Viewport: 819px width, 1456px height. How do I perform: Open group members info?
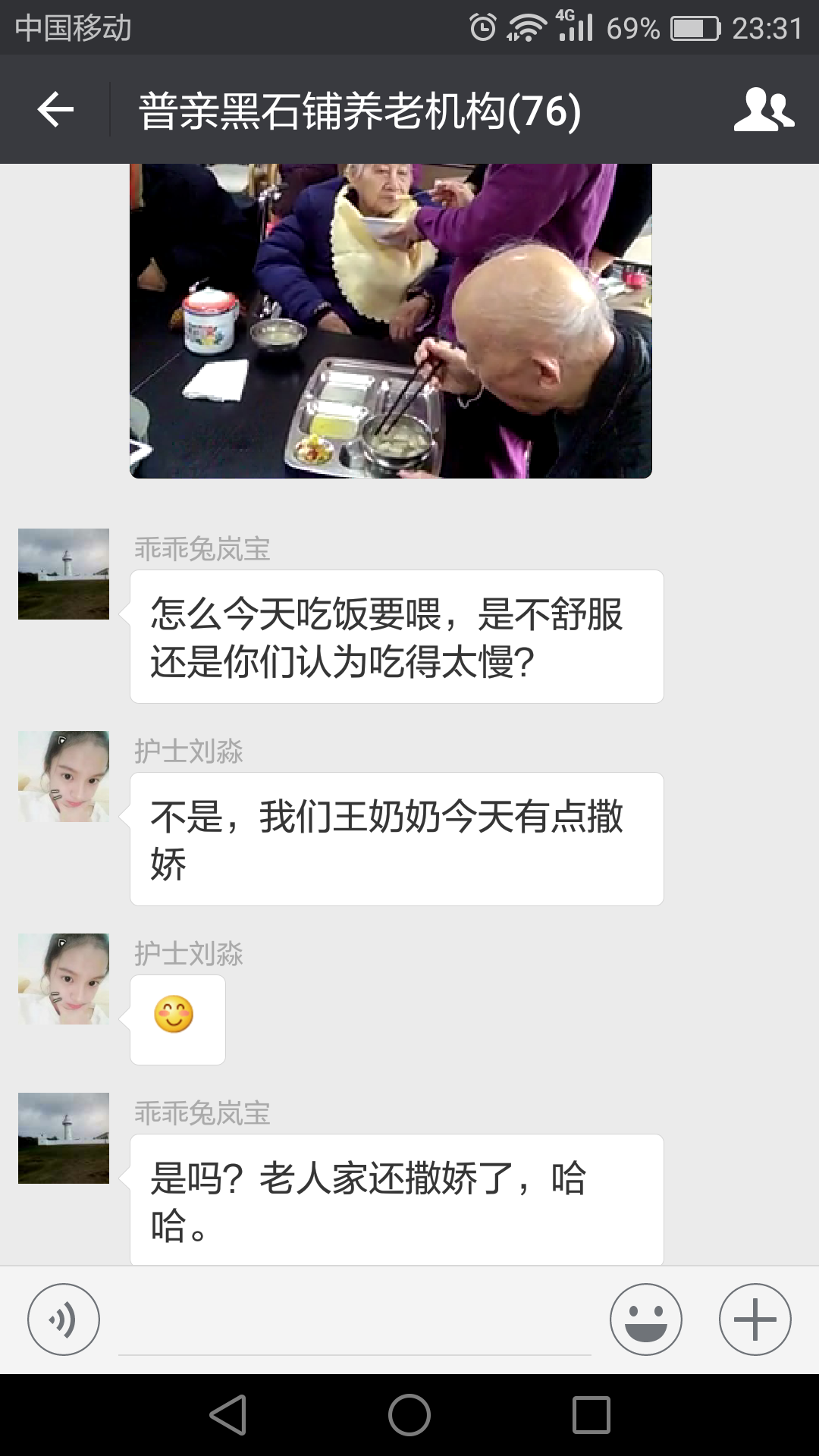point(763,110)
